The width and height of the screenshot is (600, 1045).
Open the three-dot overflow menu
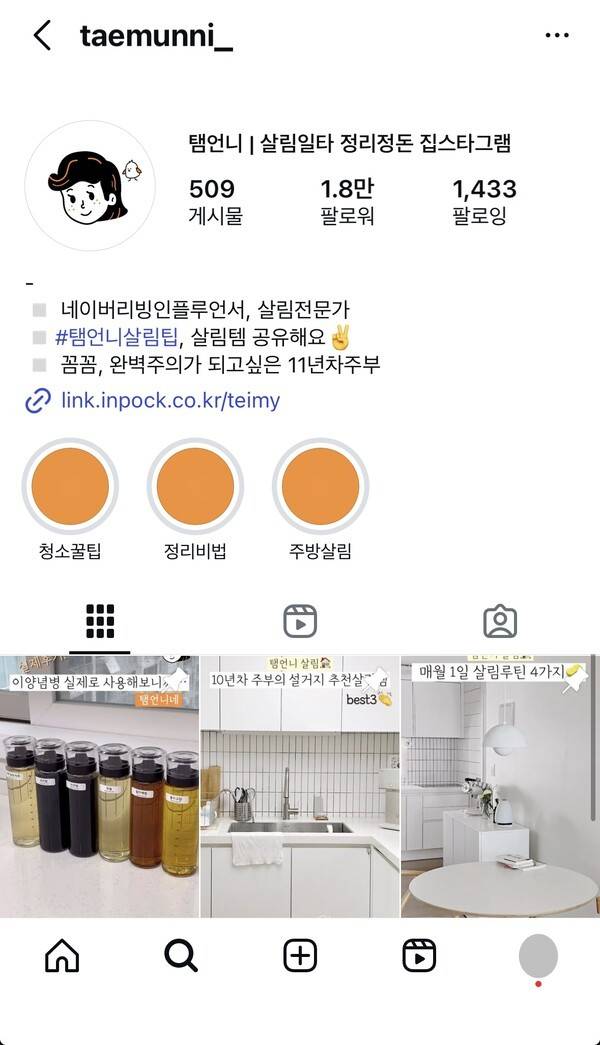pyautogui.click(x=557, y=36)
